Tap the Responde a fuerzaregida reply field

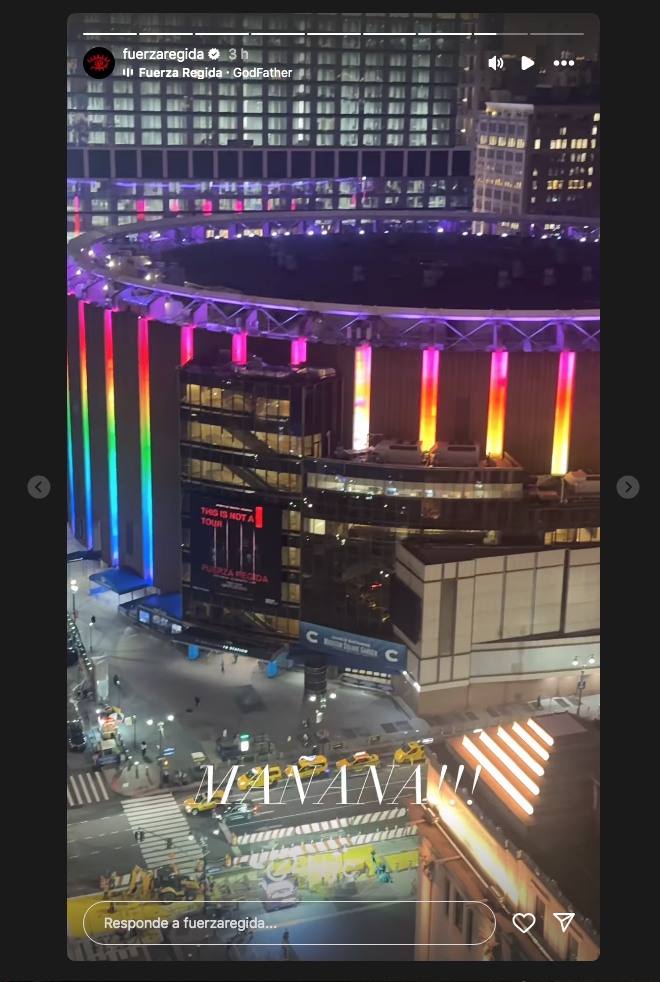(x=289, y=923)
